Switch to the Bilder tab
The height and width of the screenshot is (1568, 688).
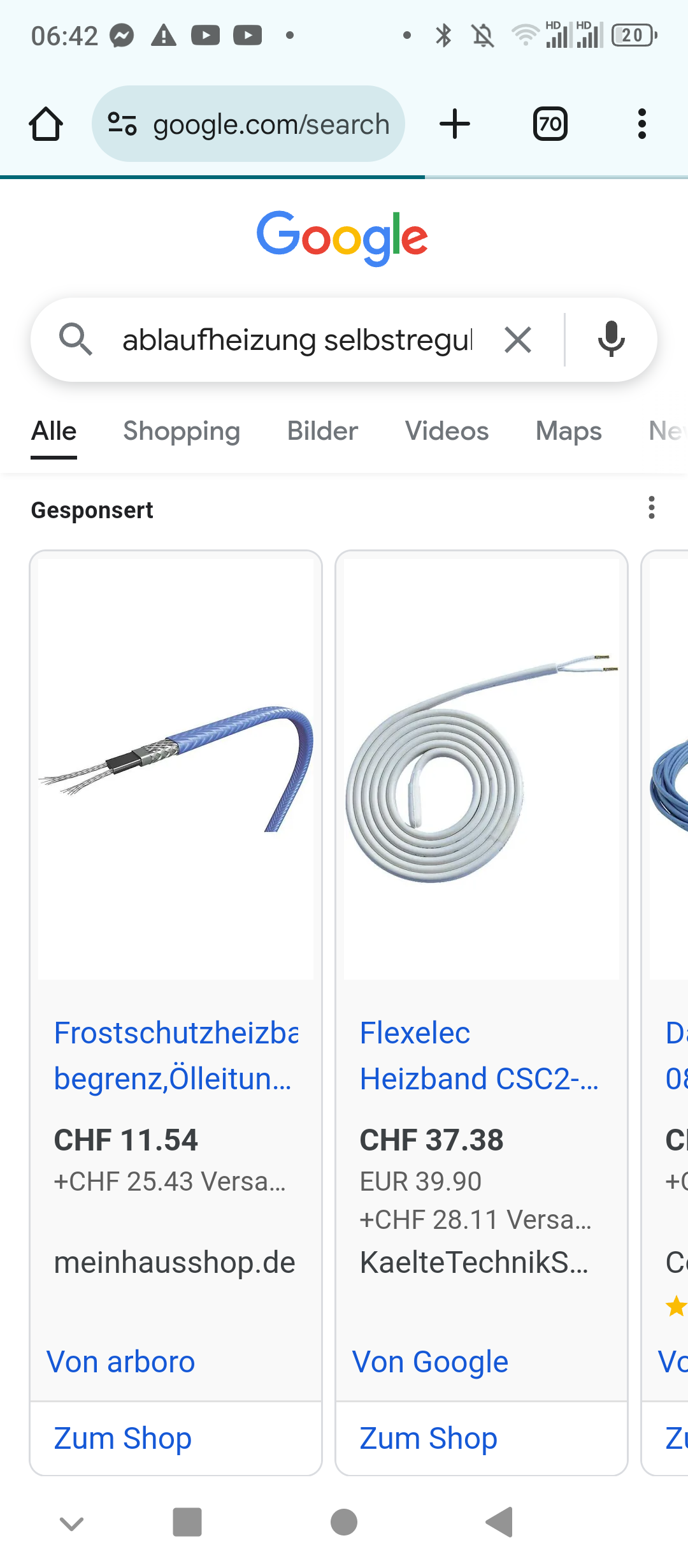click(x=322, y=432)
